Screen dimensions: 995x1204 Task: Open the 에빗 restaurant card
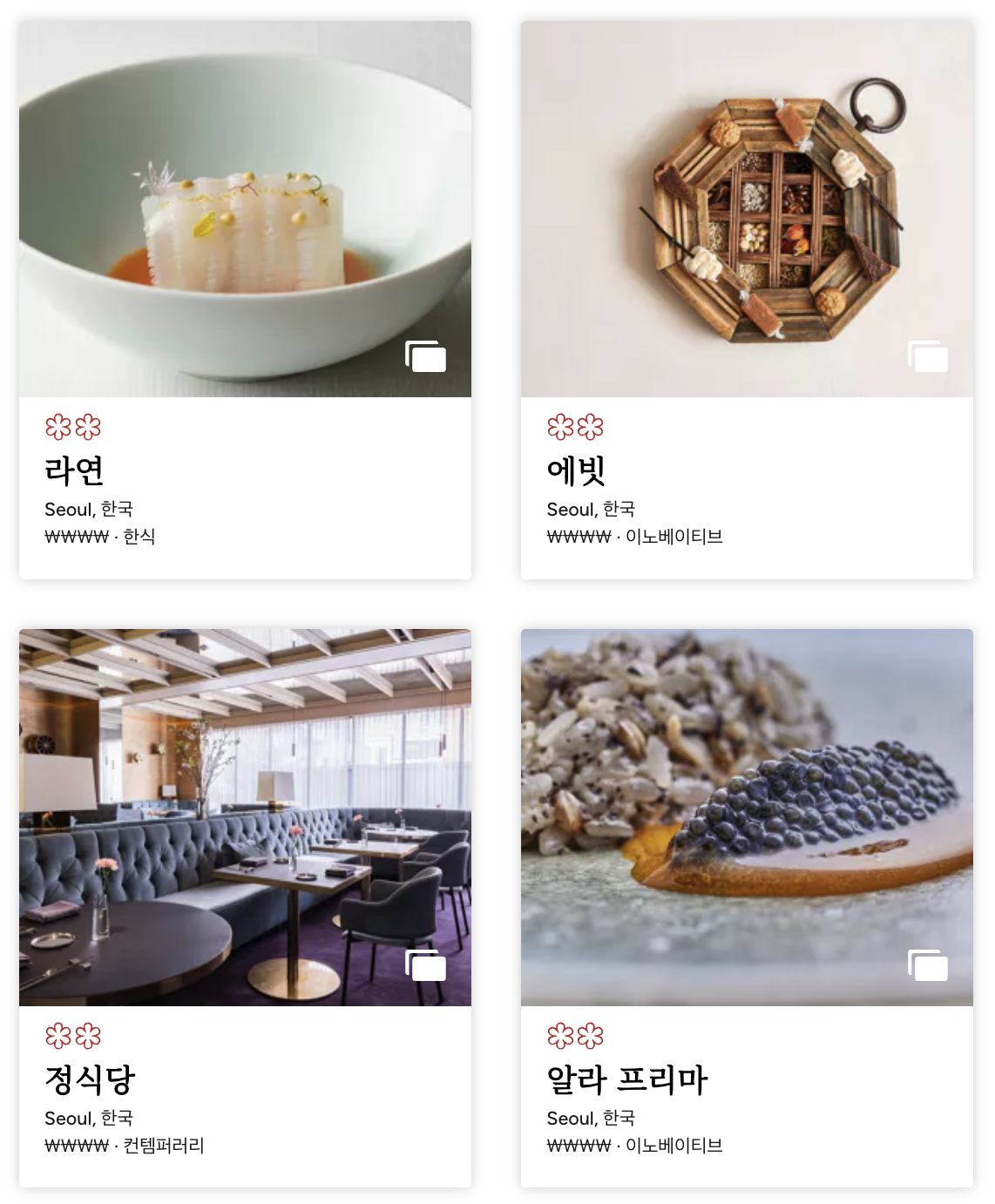pyautogui.click(x=576, y=471)
